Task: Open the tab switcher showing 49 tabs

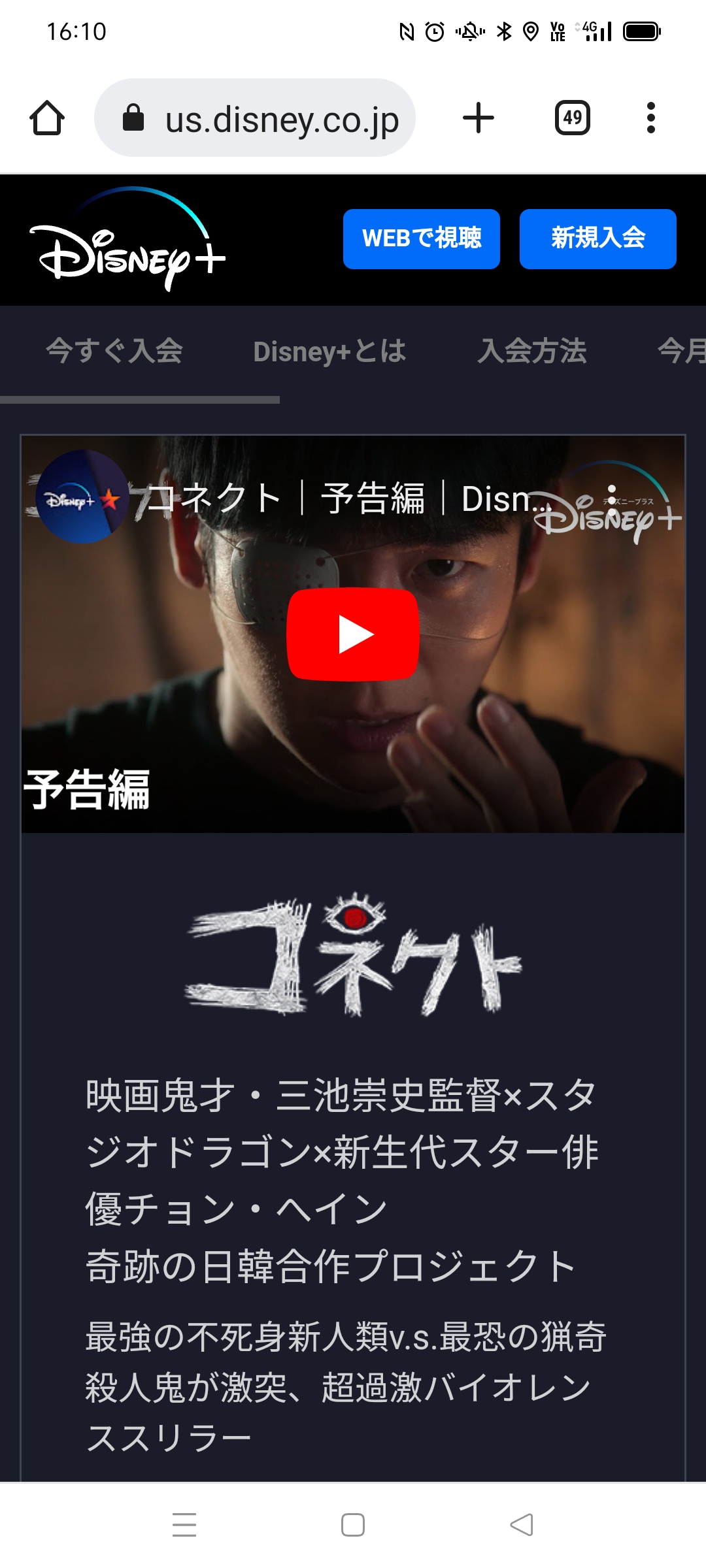Action: (572, 118)
